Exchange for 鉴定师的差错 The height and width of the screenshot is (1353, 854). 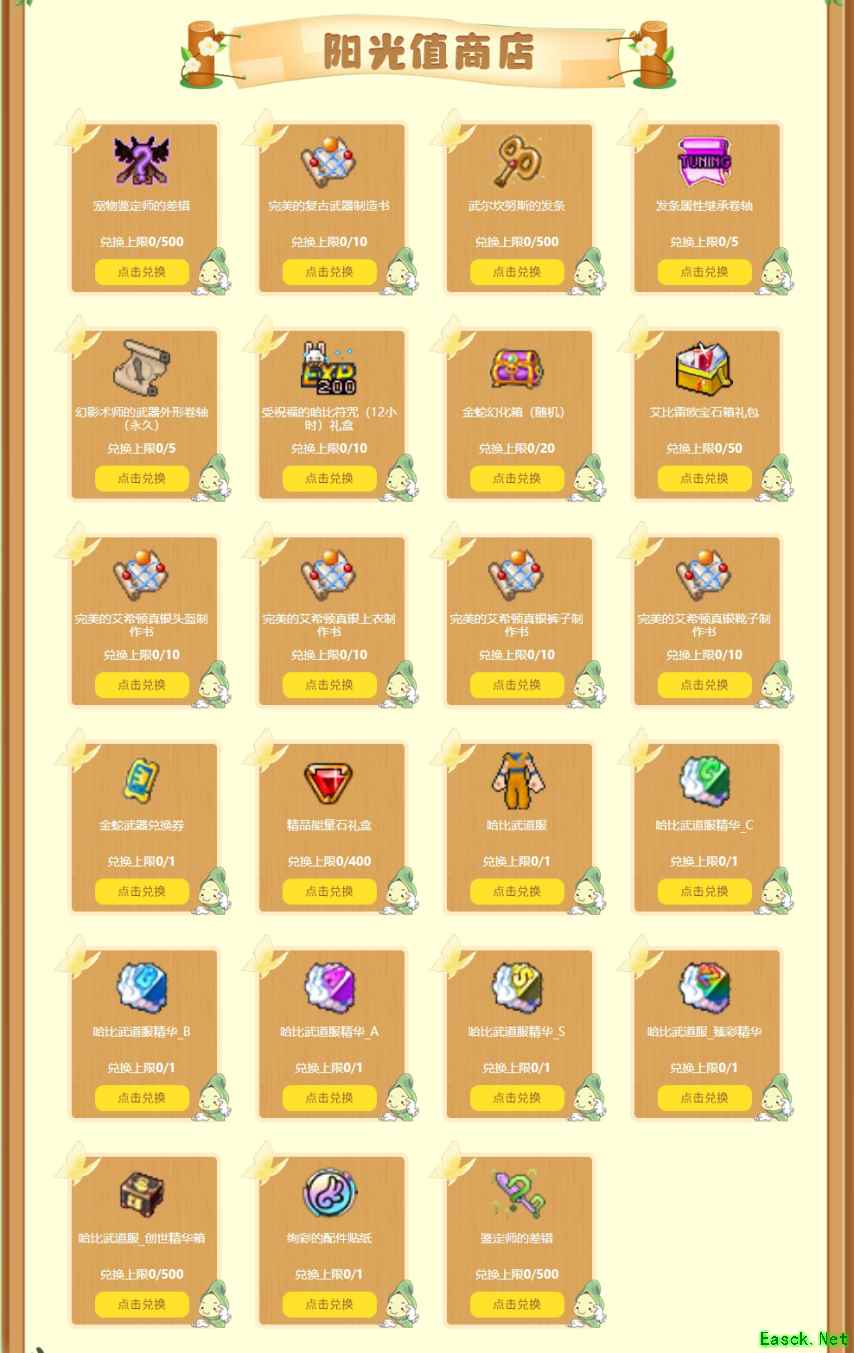(517, 1304)
